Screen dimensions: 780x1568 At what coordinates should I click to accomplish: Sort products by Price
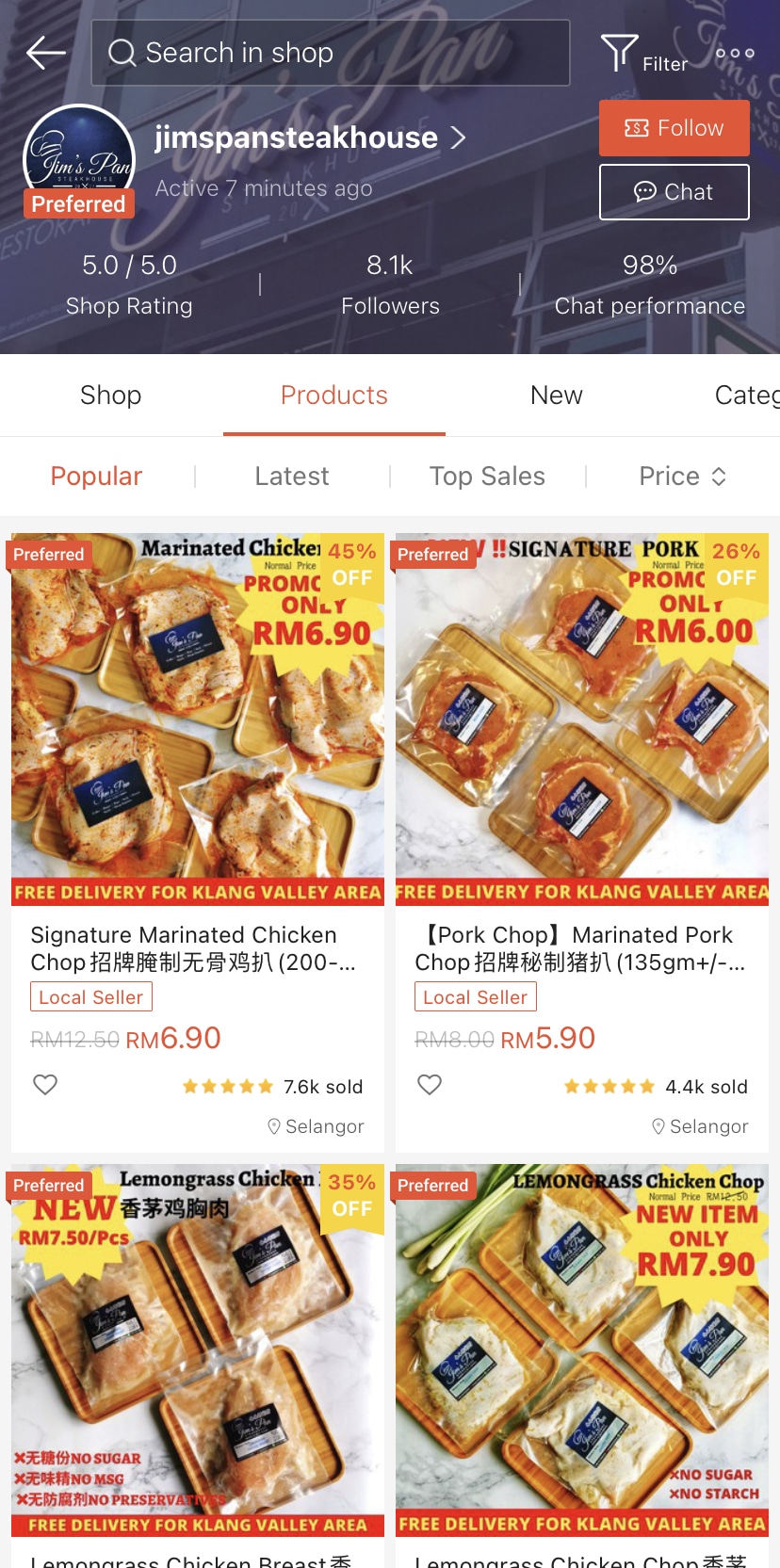[682, 477]
